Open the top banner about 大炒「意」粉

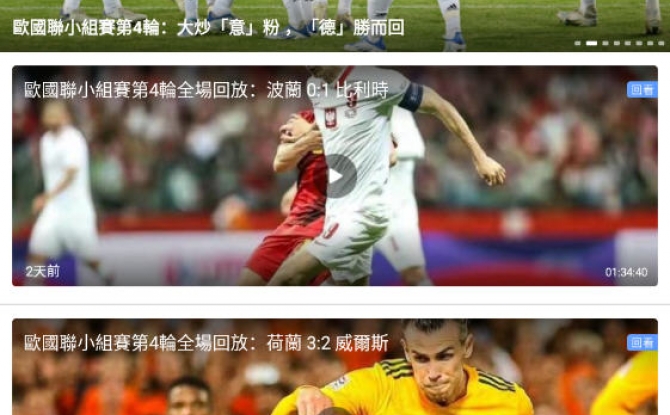209,27
